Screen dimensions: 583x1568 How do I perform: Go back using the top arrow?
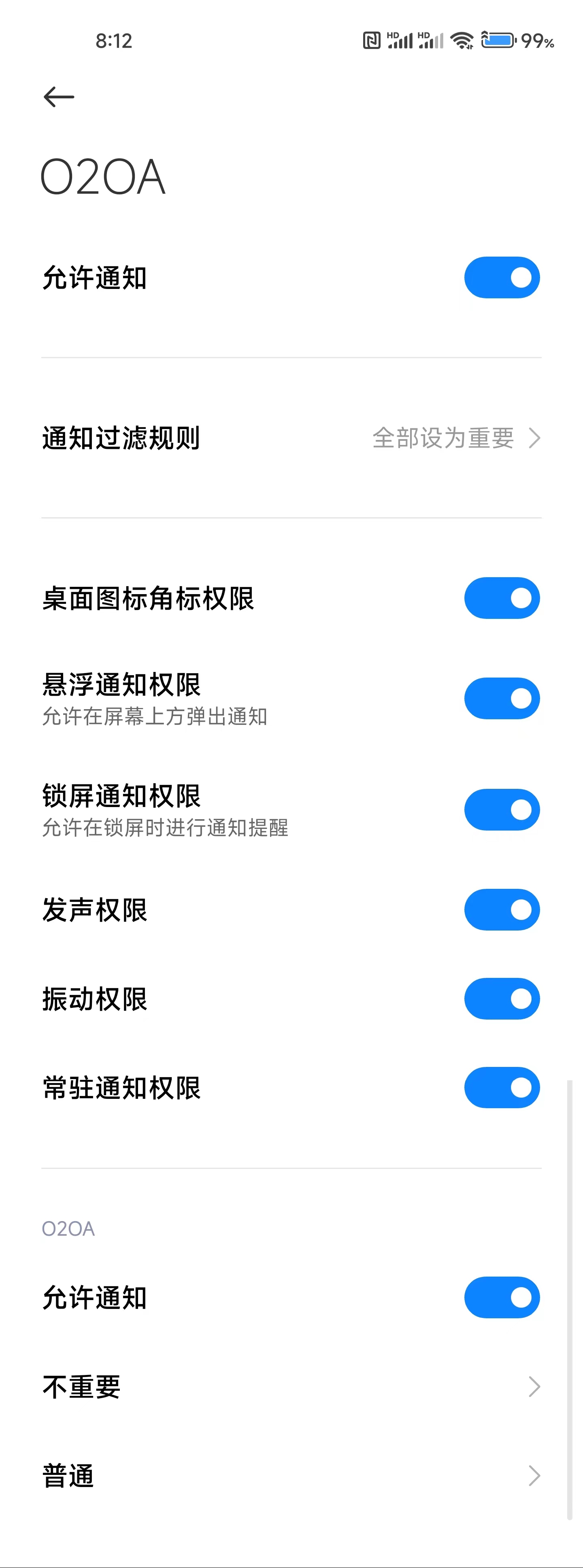pos(59,97)
